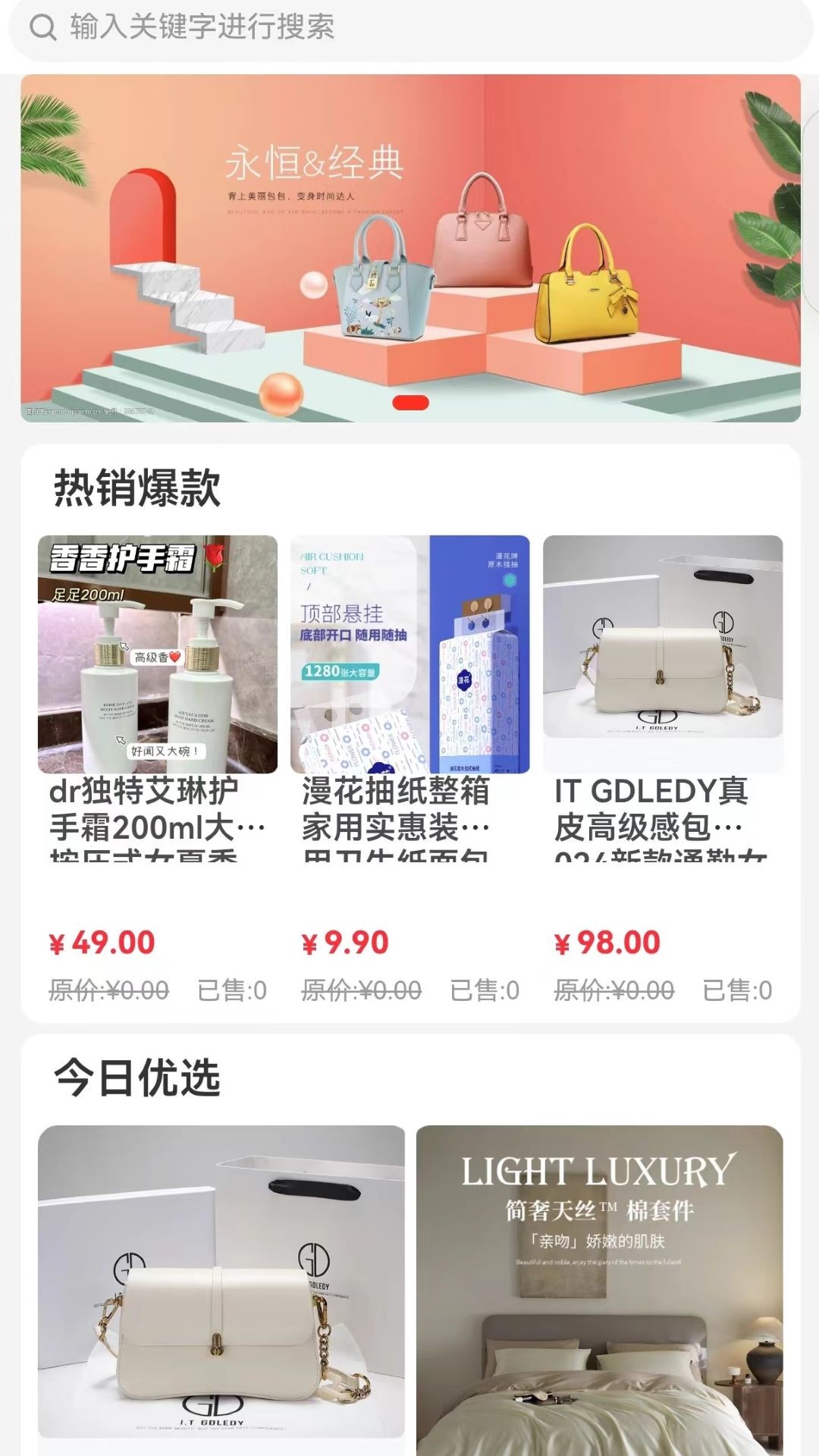Tap the search input field to enter keywords
The image size is (819, 1456).
tap(303, 27)
